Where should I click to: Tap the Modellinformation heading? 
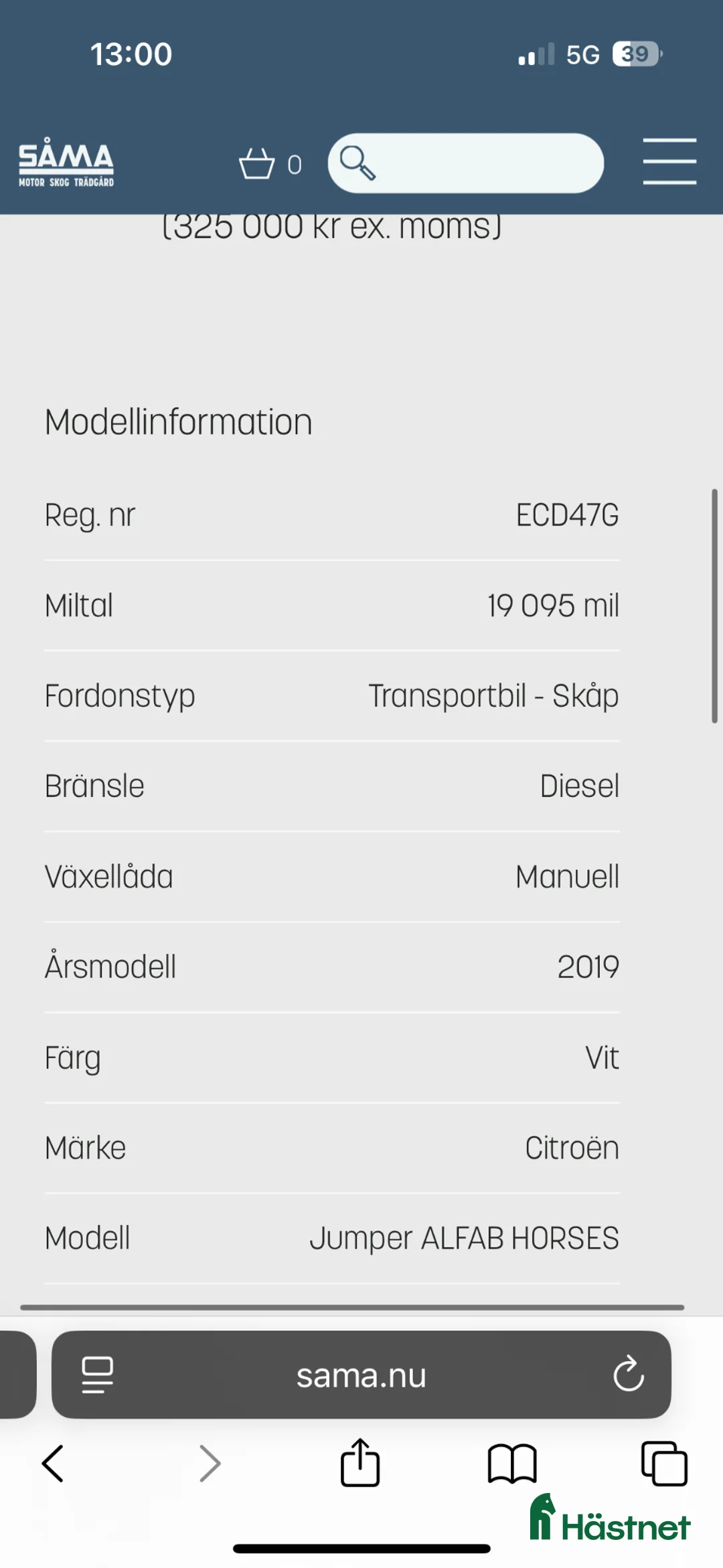tap(178, 421)
